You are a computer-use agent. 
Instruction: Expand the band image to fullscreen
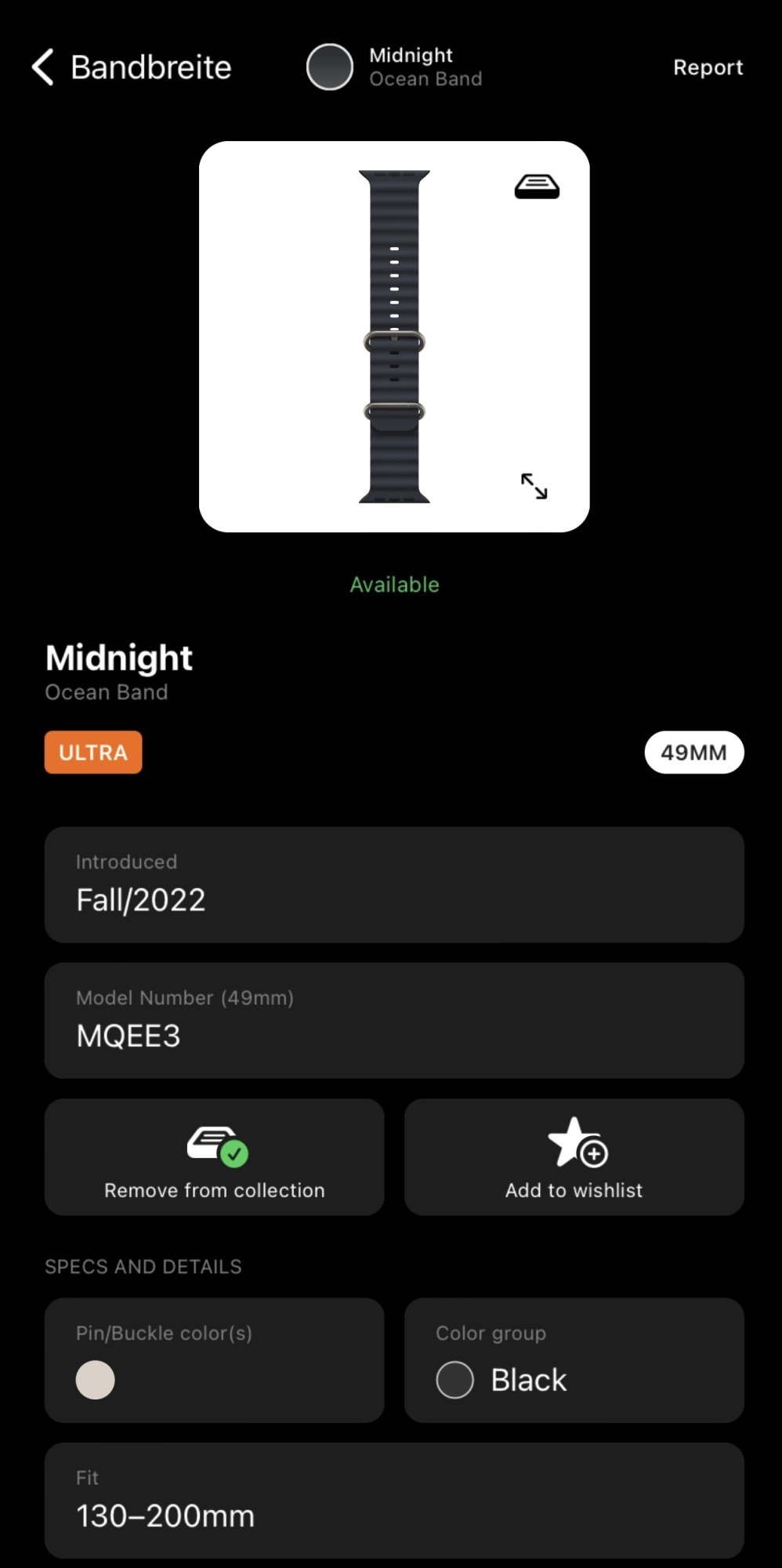point(534,486)
